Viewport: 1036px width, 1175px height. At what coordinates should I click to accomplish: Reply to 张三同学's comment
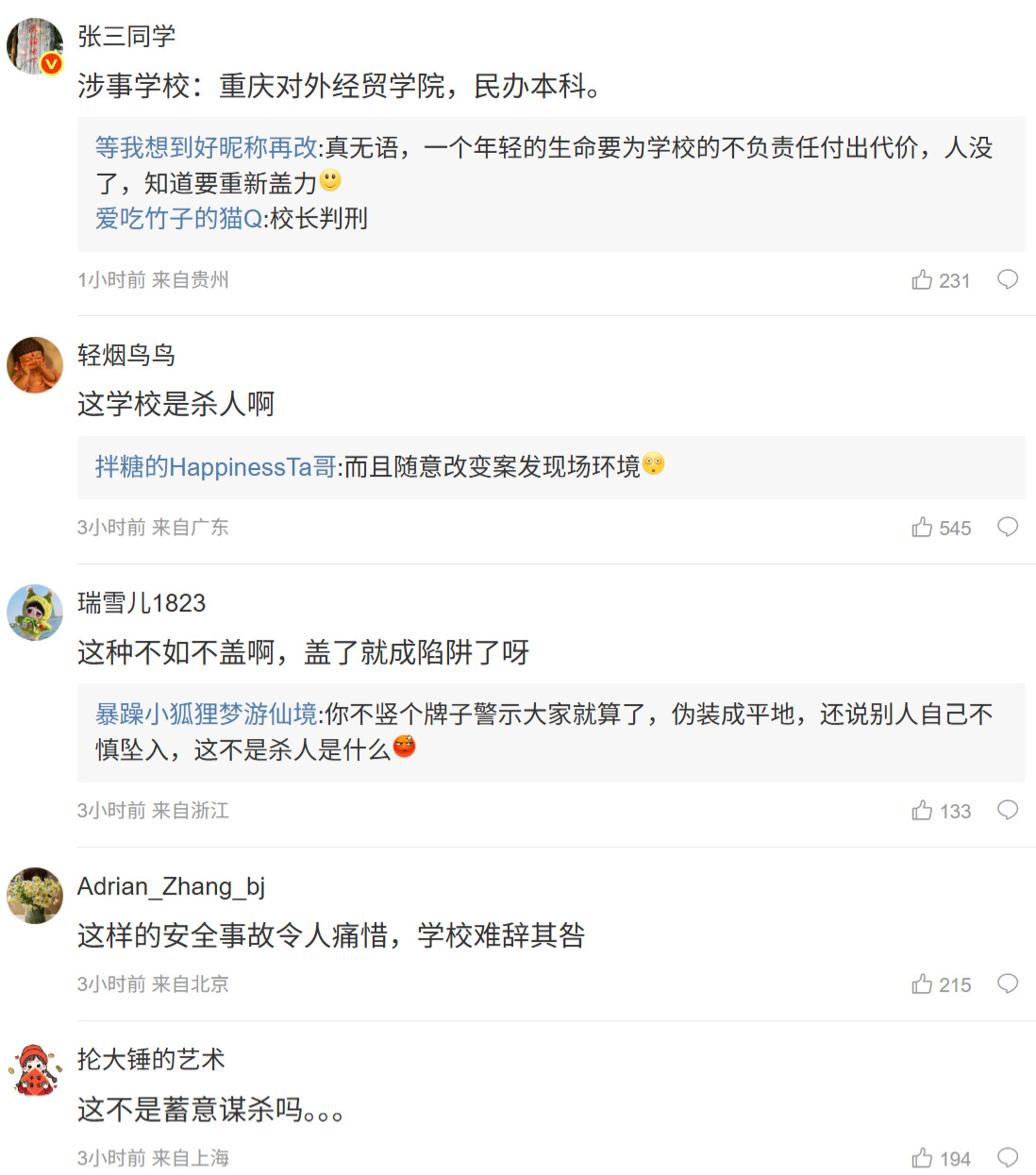coord(1008,279)
